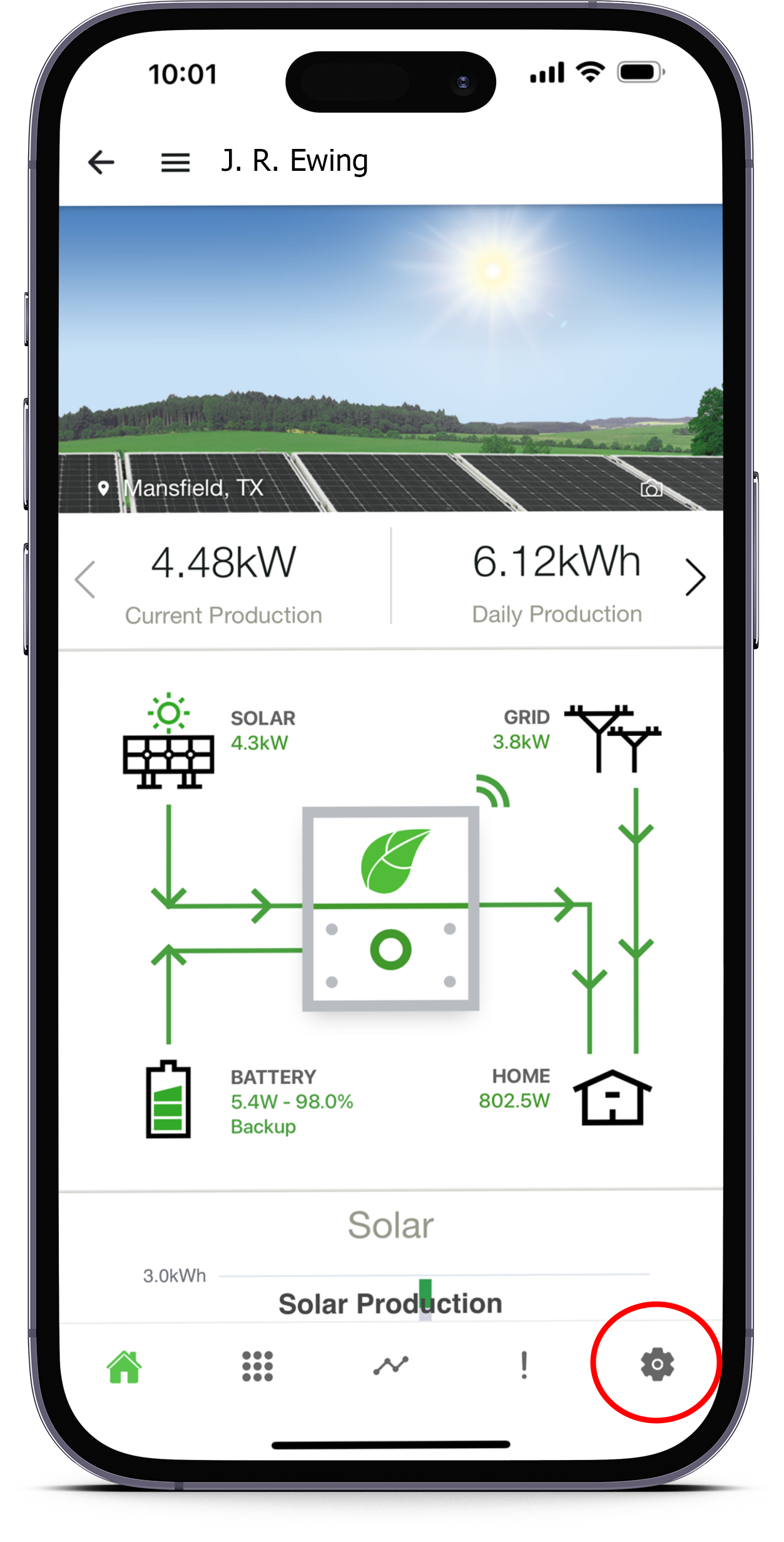The height and width of the screenshot is (1542, 784).
Task: Open the hamburger drawer menu
Action: pyautogui.click(x=175, y=163)
